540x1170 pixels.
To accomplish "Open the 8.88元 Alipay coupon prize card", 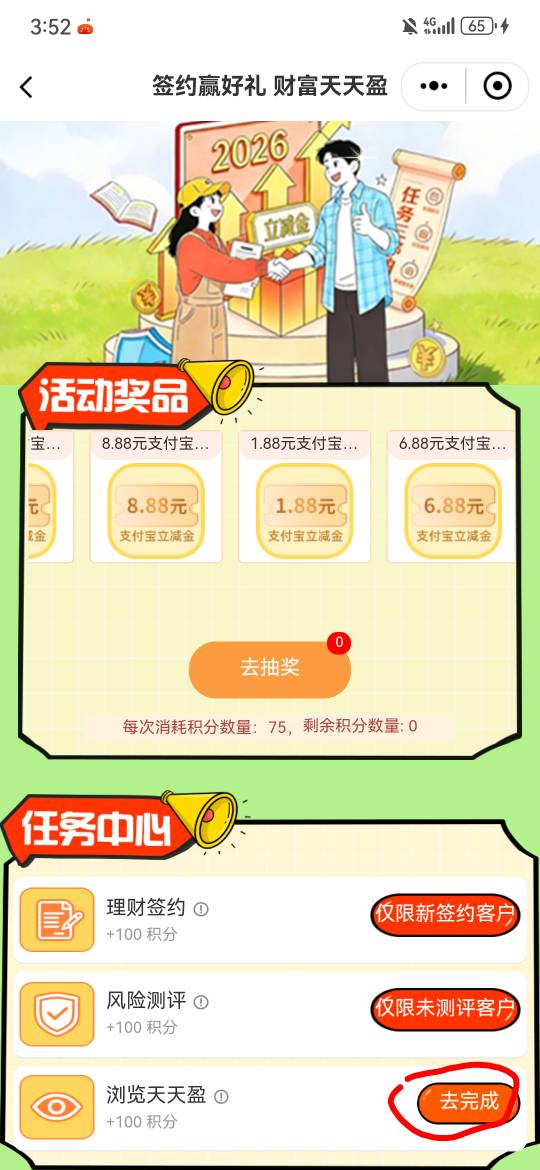I will pyautogui.click(x=156, y=496).
